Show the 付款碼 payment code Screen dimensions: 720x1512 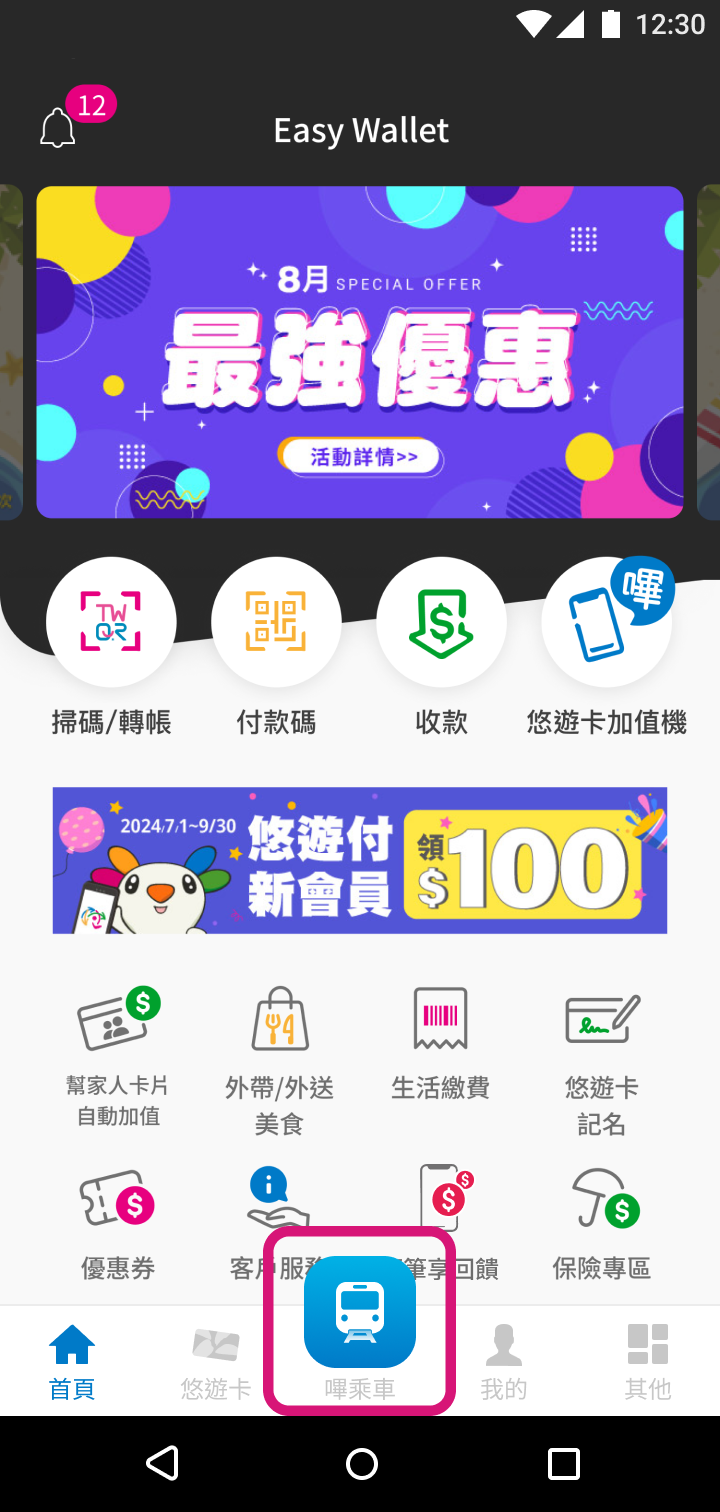pos(276,623)
